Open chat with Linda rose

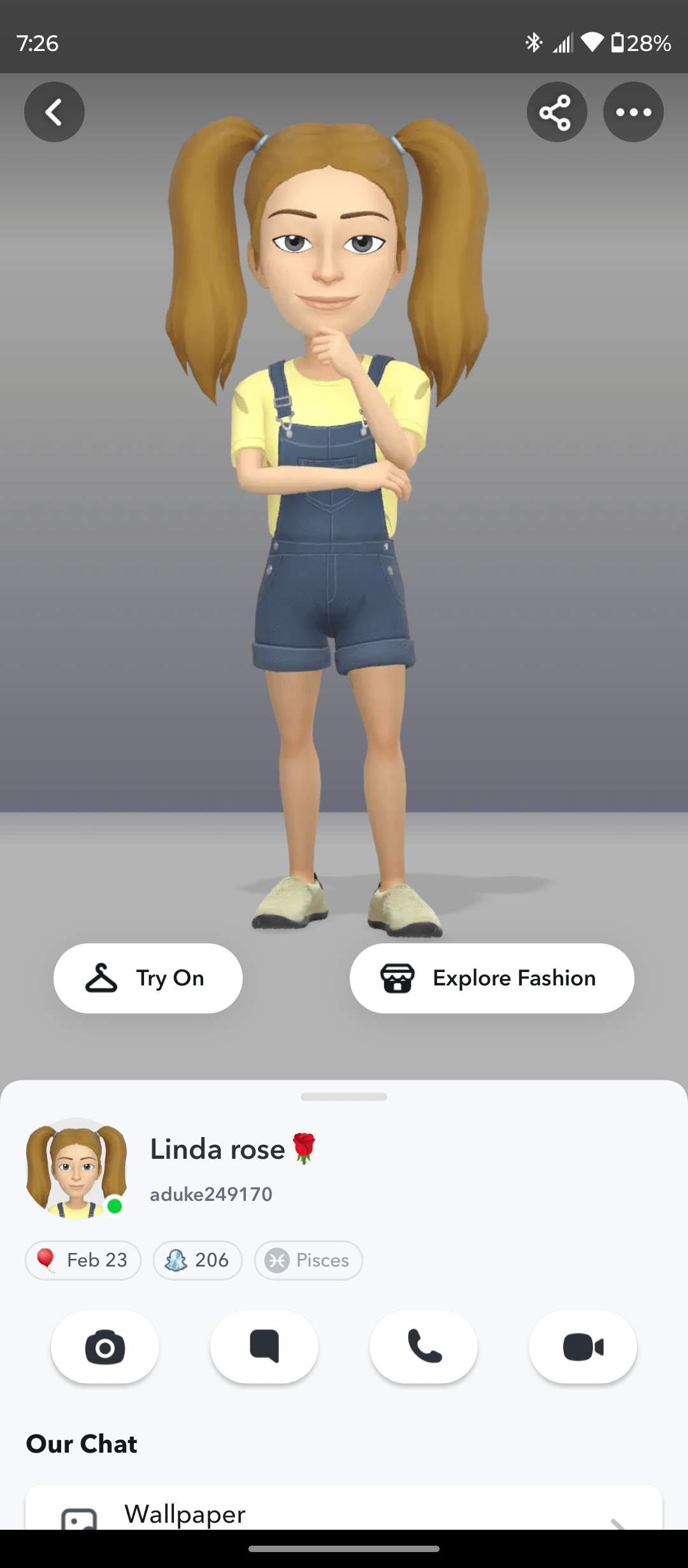264,1346
